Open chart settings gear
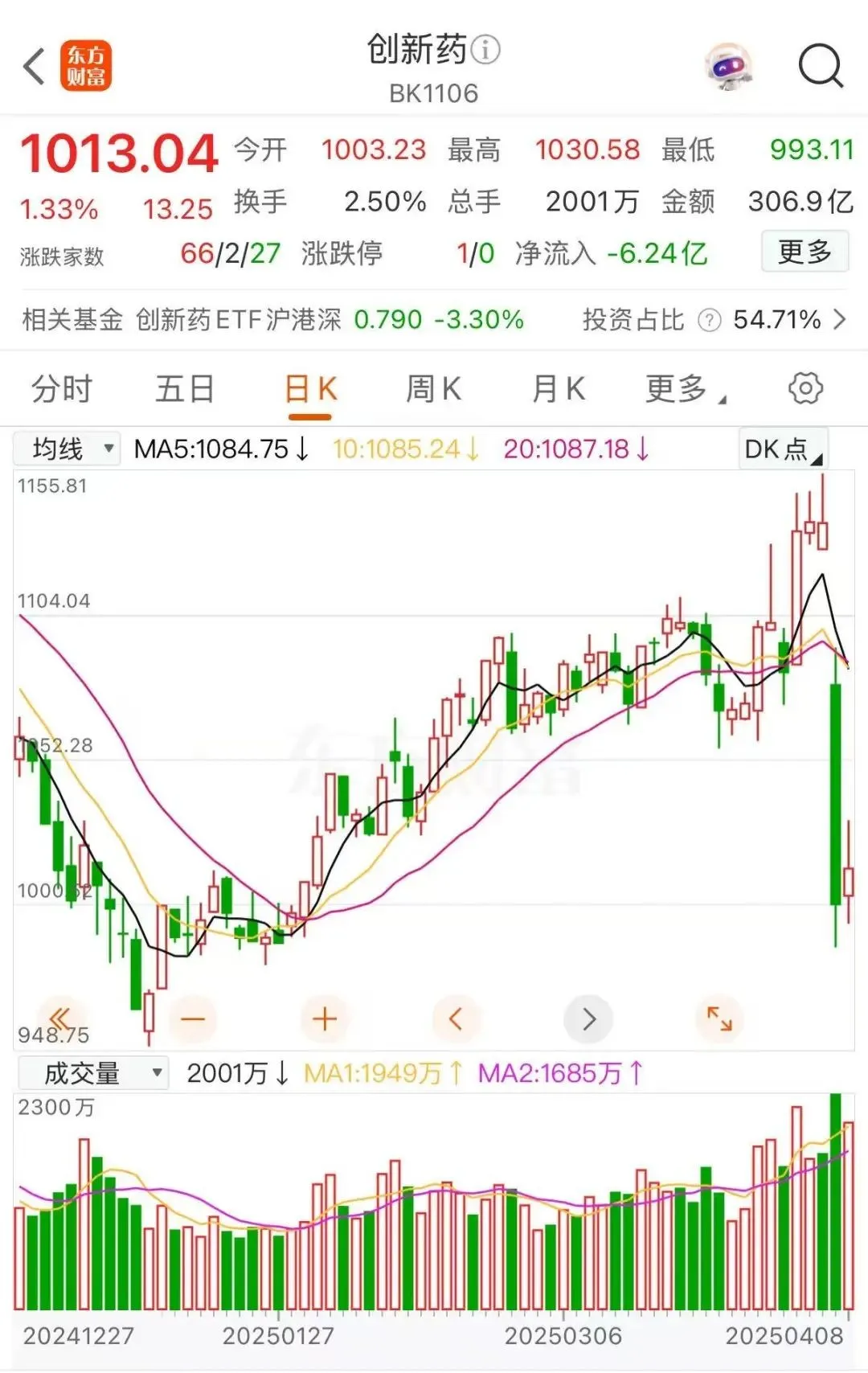868x1373 pixels. point(805,389)
